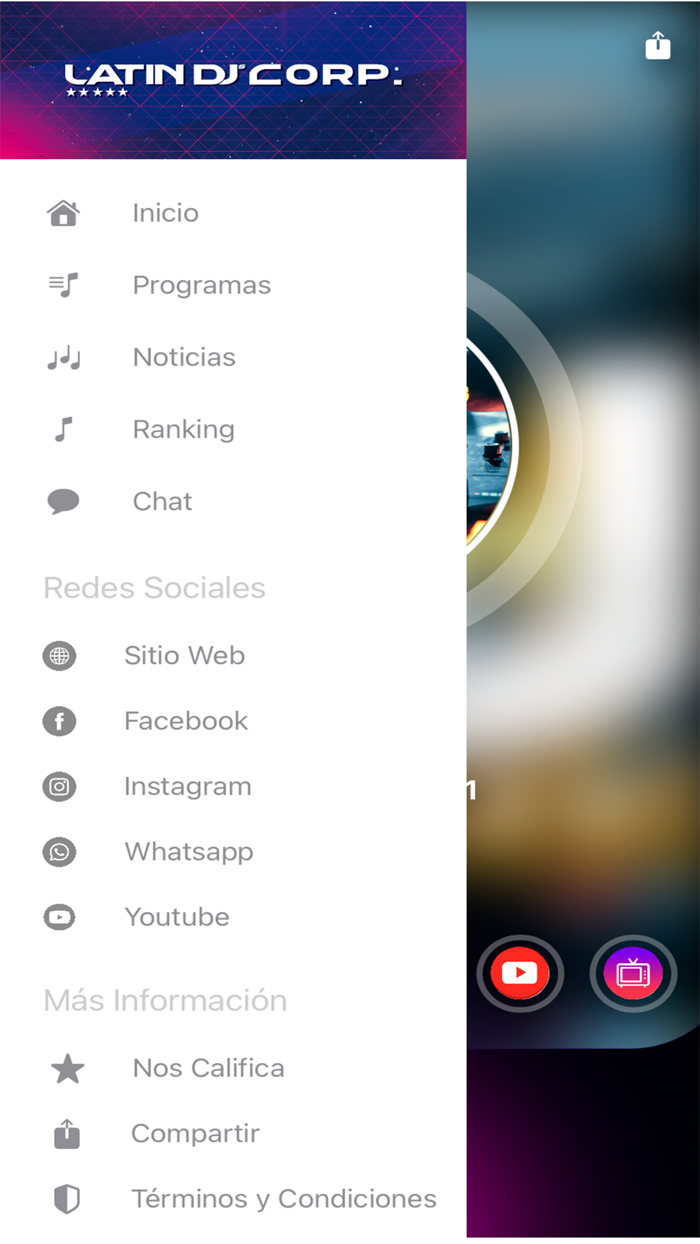Open the Facebook page
700x1244 pixels.
click(x=233, y=721)
